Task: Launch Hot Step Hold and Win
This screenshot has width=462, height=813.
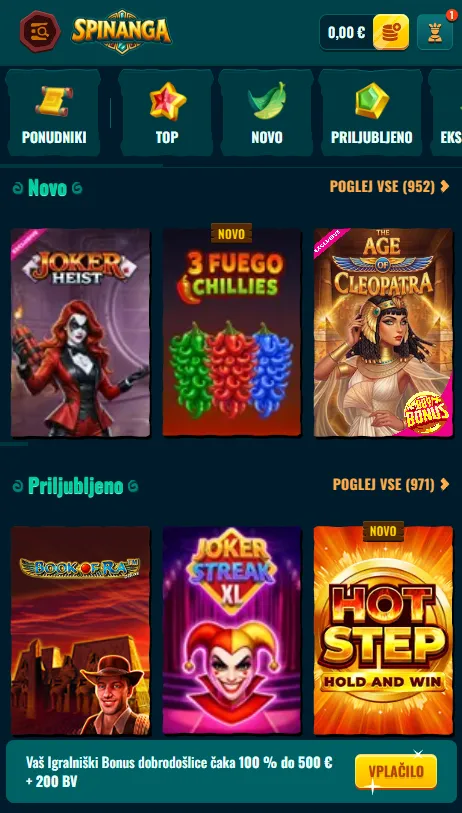Action: click(383, 630)
